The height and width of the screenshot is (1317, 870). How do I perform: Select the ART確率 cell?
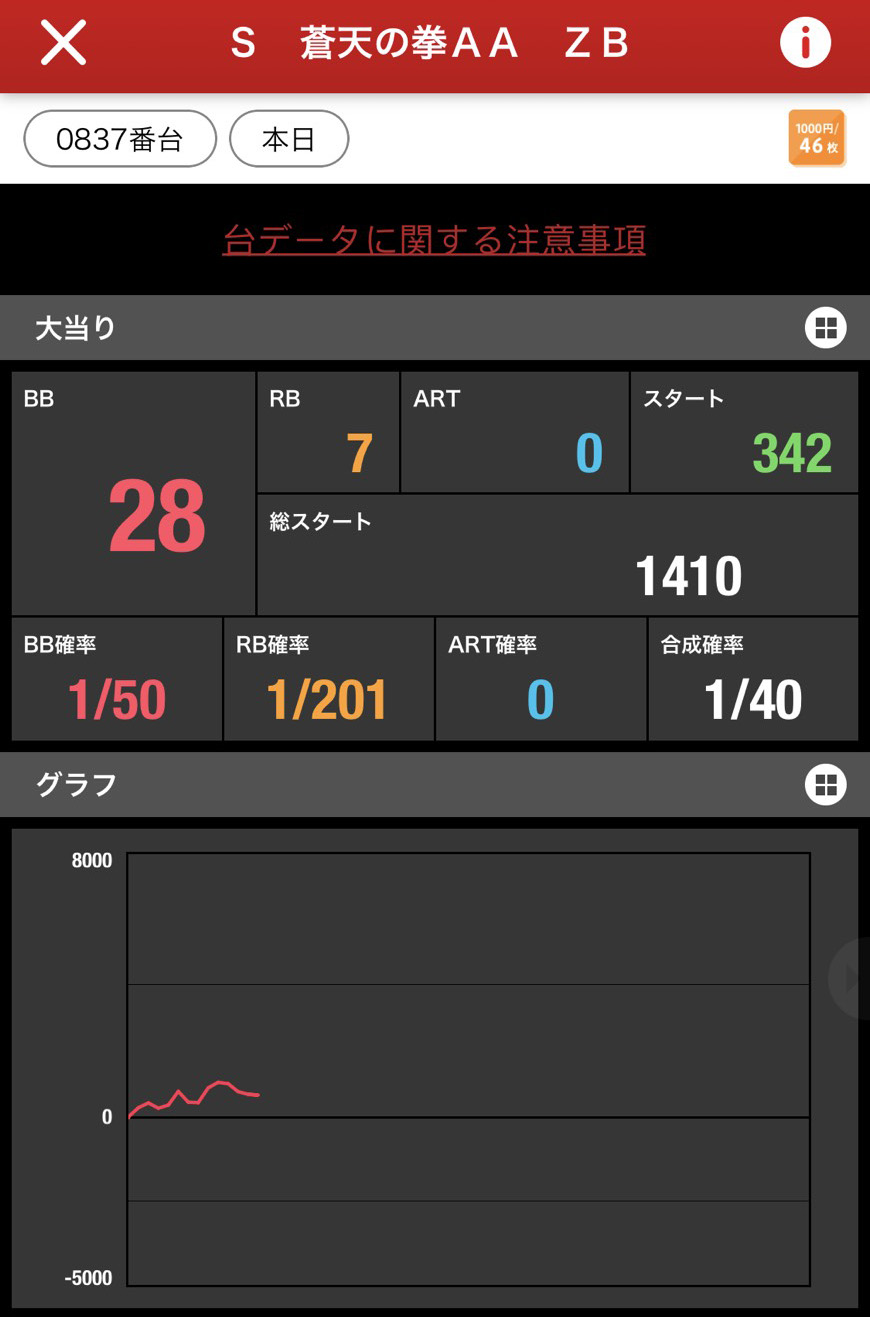[x=540, y=678]
